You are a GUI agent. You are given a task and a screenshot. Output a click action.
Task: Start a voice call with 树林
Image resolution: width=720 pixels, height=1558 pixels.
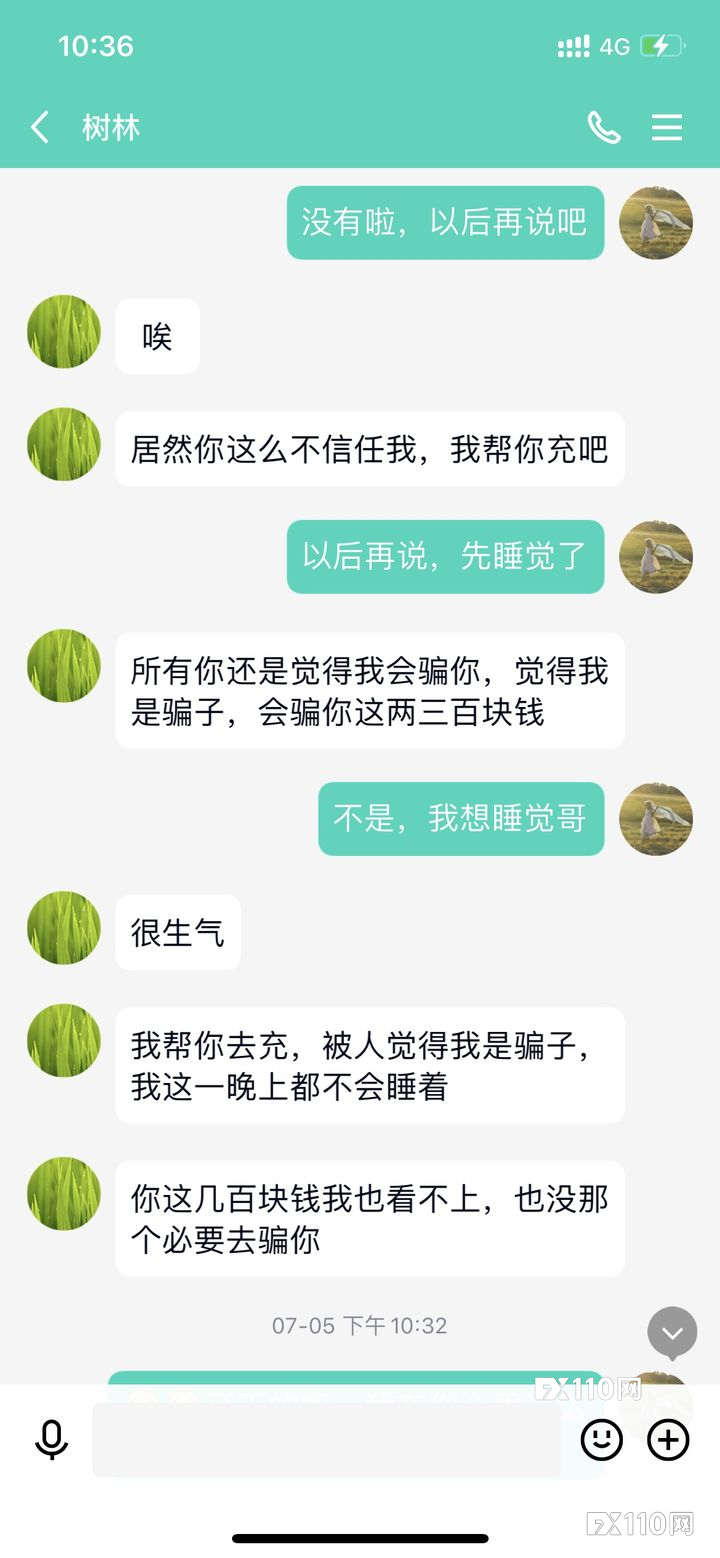[604, 128]
